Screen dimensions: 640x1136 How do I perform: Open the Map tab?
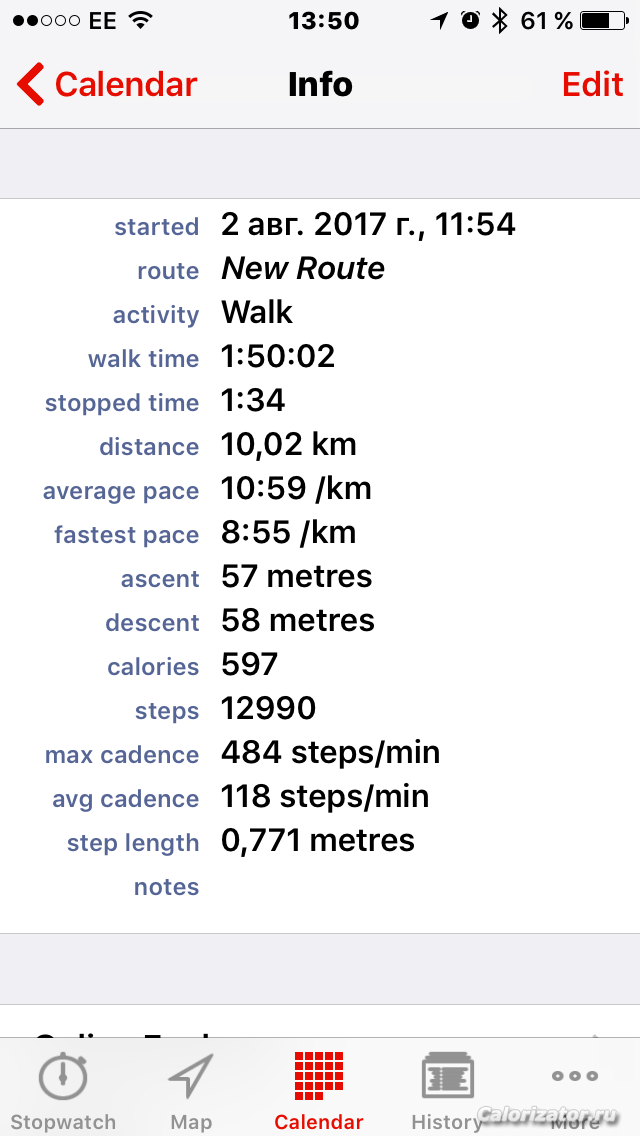(191, 1090)
